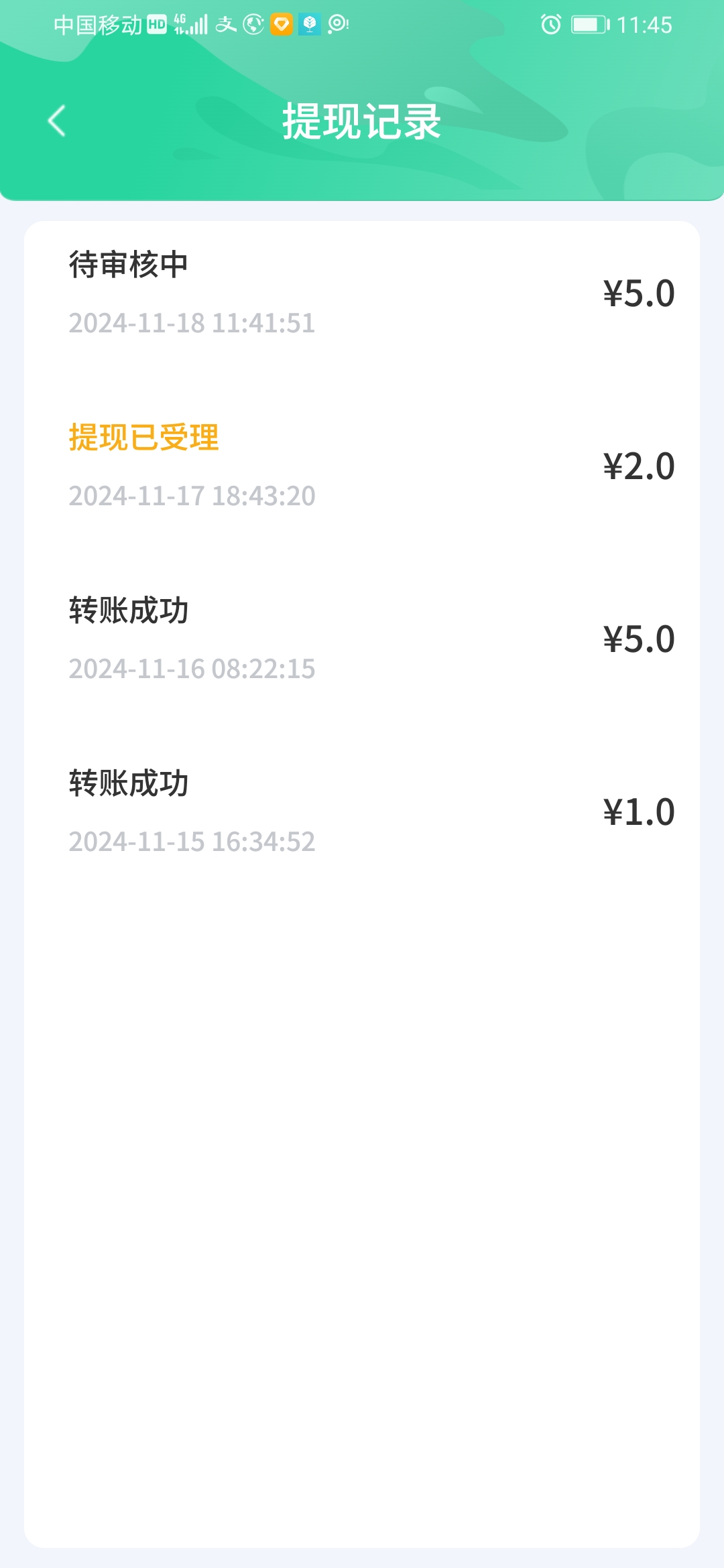Go back from the 提现记录 page

pos(57,121)
